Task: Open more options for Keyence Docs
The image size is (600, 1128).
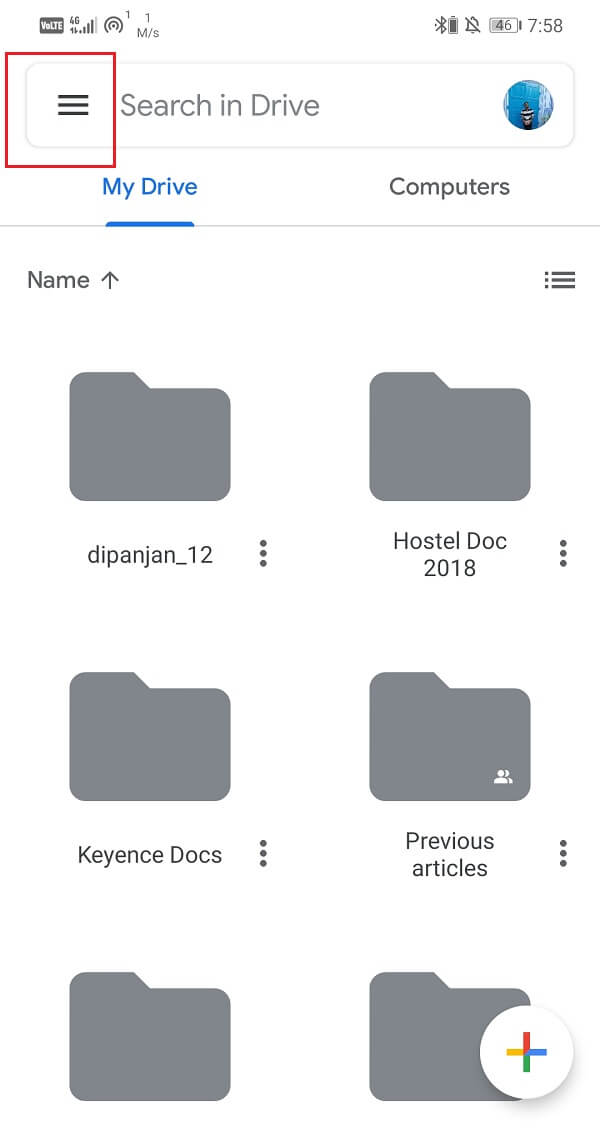Action: [263, 853]
